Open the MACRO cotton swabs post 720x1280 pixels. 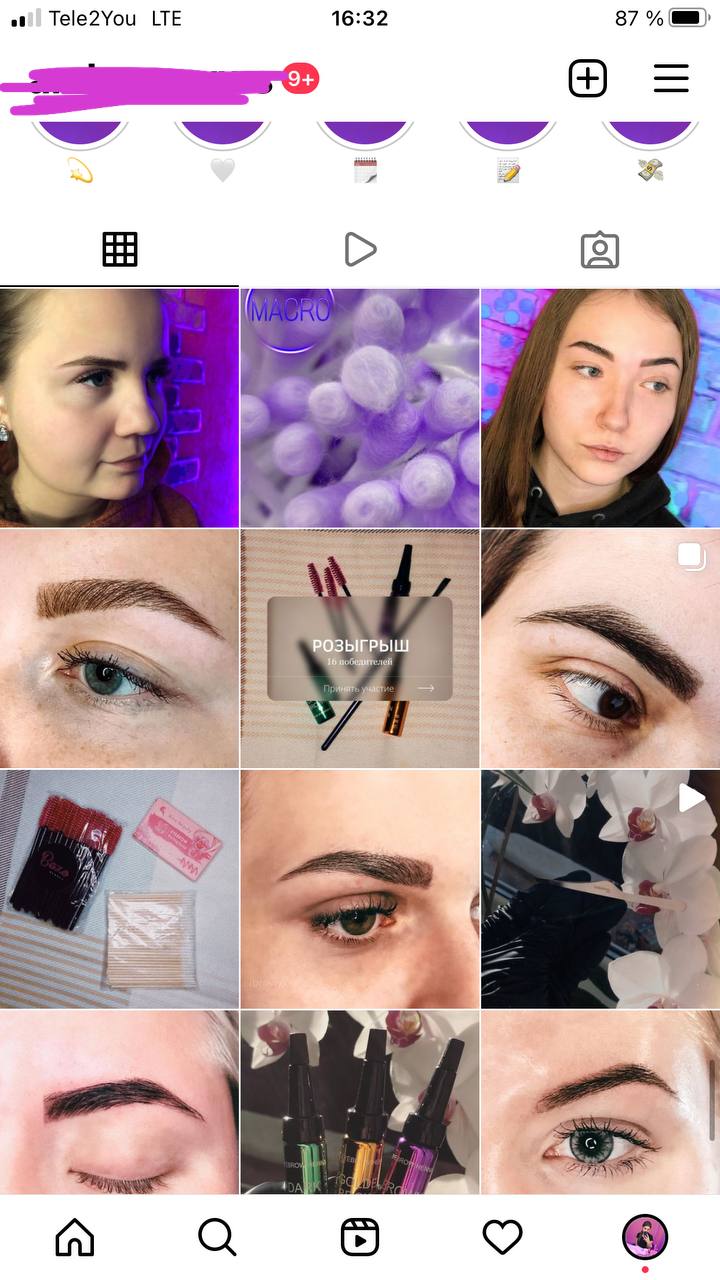pos(360,408)
